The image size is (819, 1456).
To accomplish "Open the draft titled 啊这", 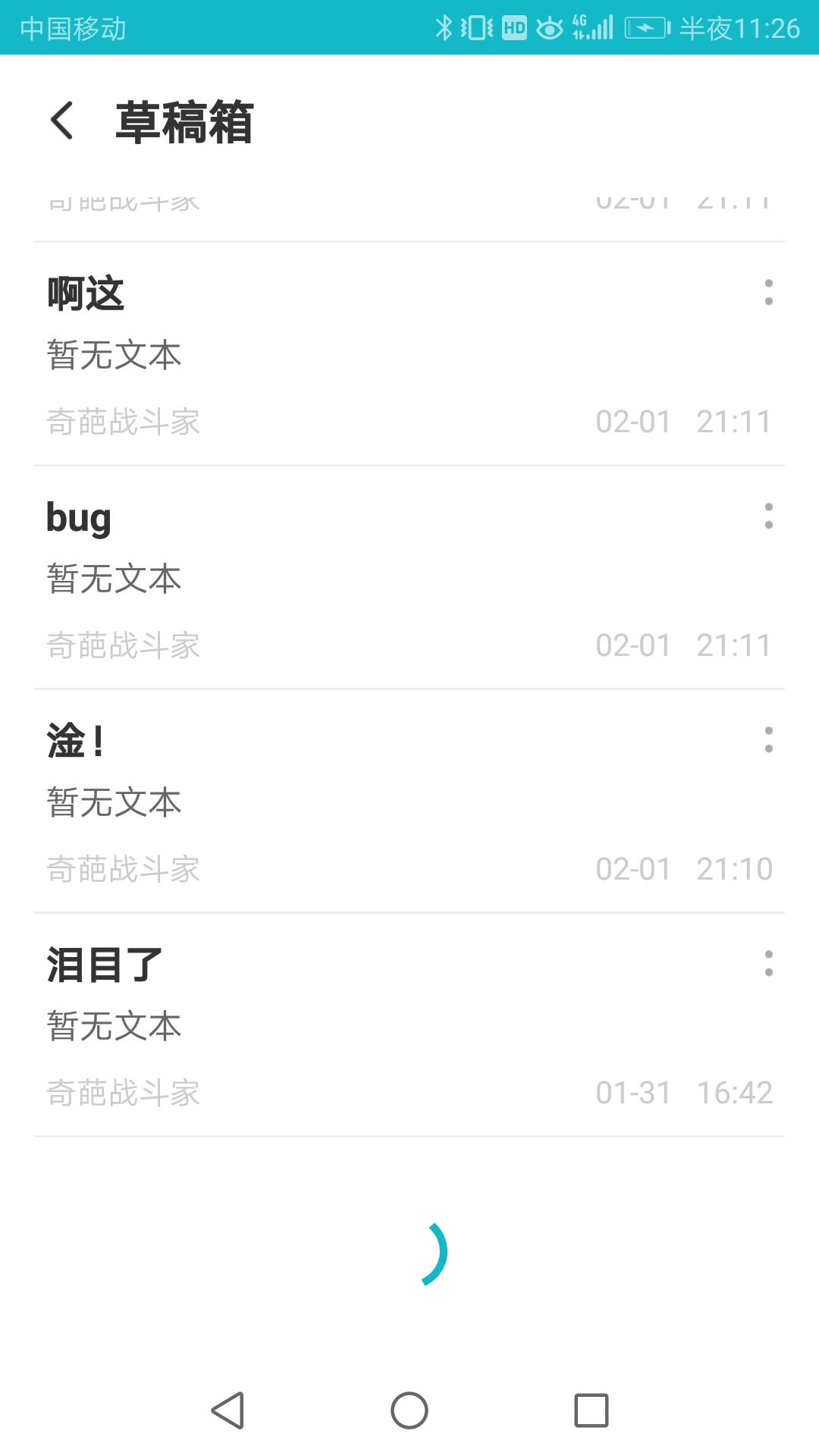I will point(409,354).
